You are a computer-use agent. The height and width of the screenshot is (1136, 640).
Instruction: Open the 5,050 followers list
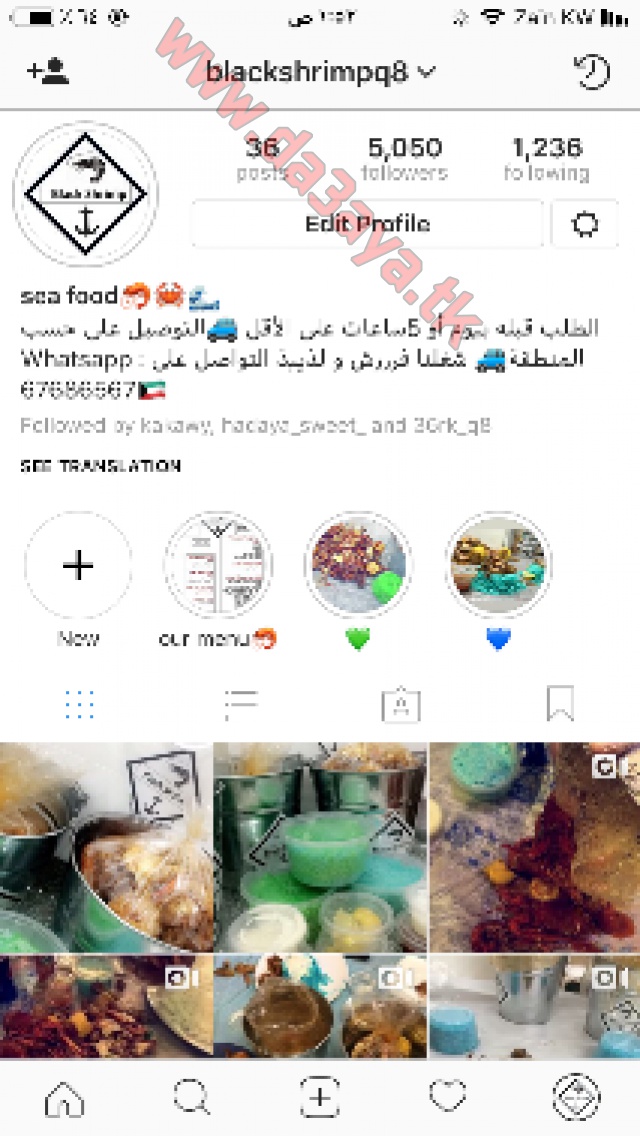click(404, 159)
